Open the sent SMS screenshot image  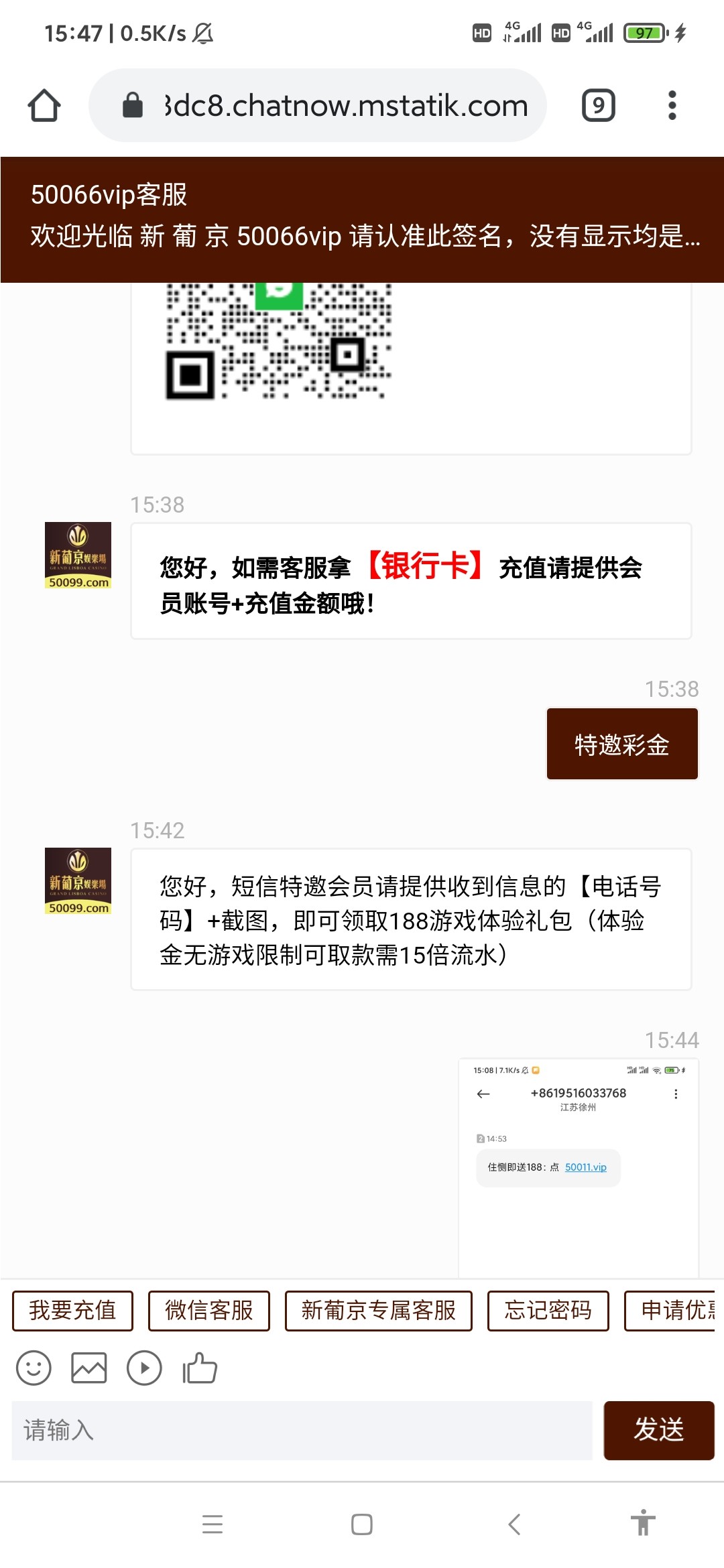pyautogui.click(x=578, y=1167)
